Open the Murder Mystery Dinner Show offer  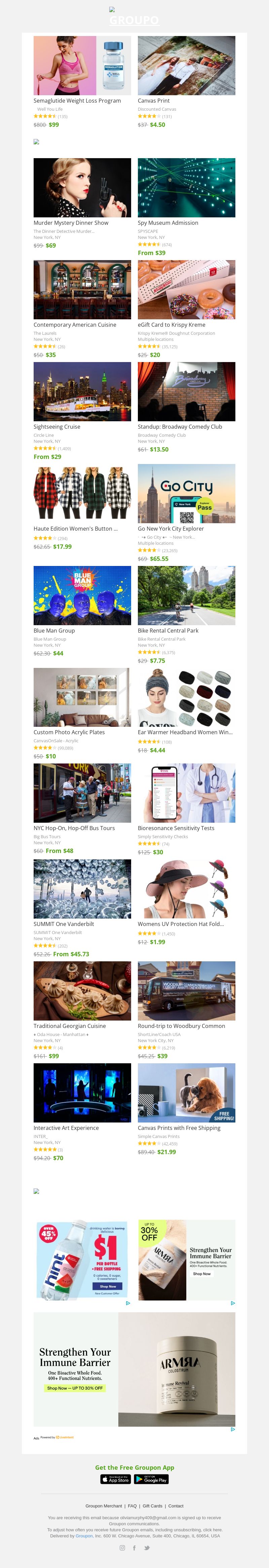point(82,188)
